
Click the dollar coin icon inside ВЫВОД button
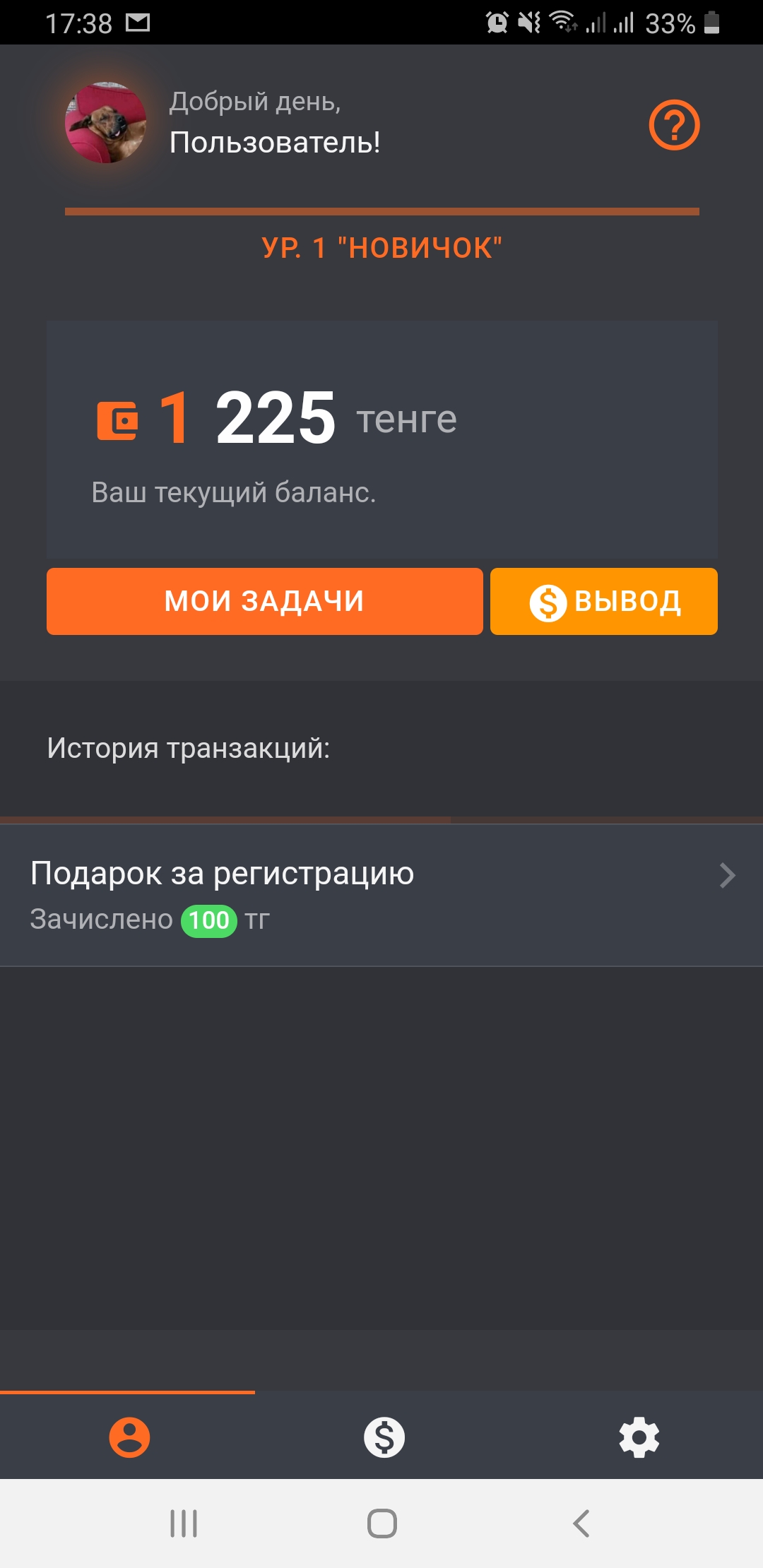pos(547,601)
